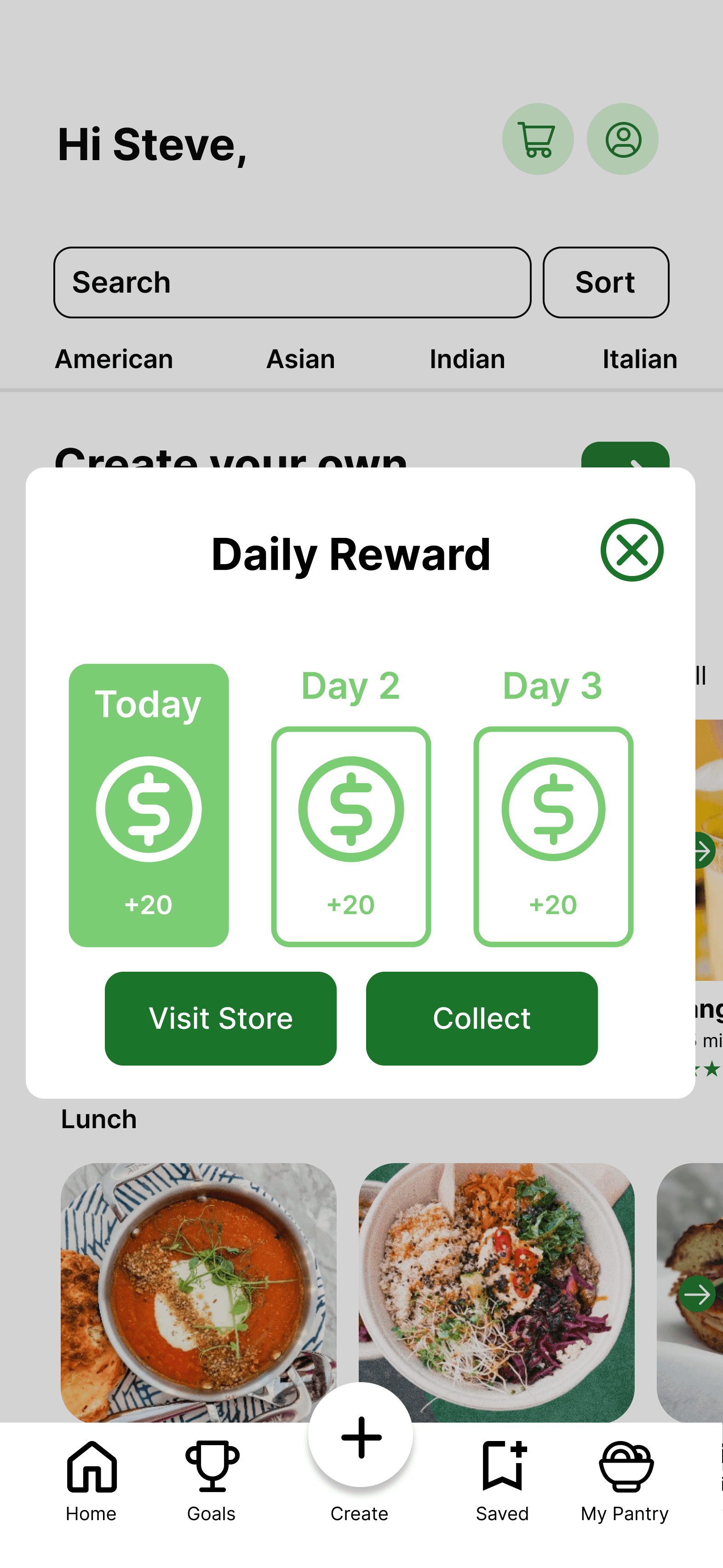723x1568 pixels.
Task: Open the shopping cart
Action: click(537, 139)
